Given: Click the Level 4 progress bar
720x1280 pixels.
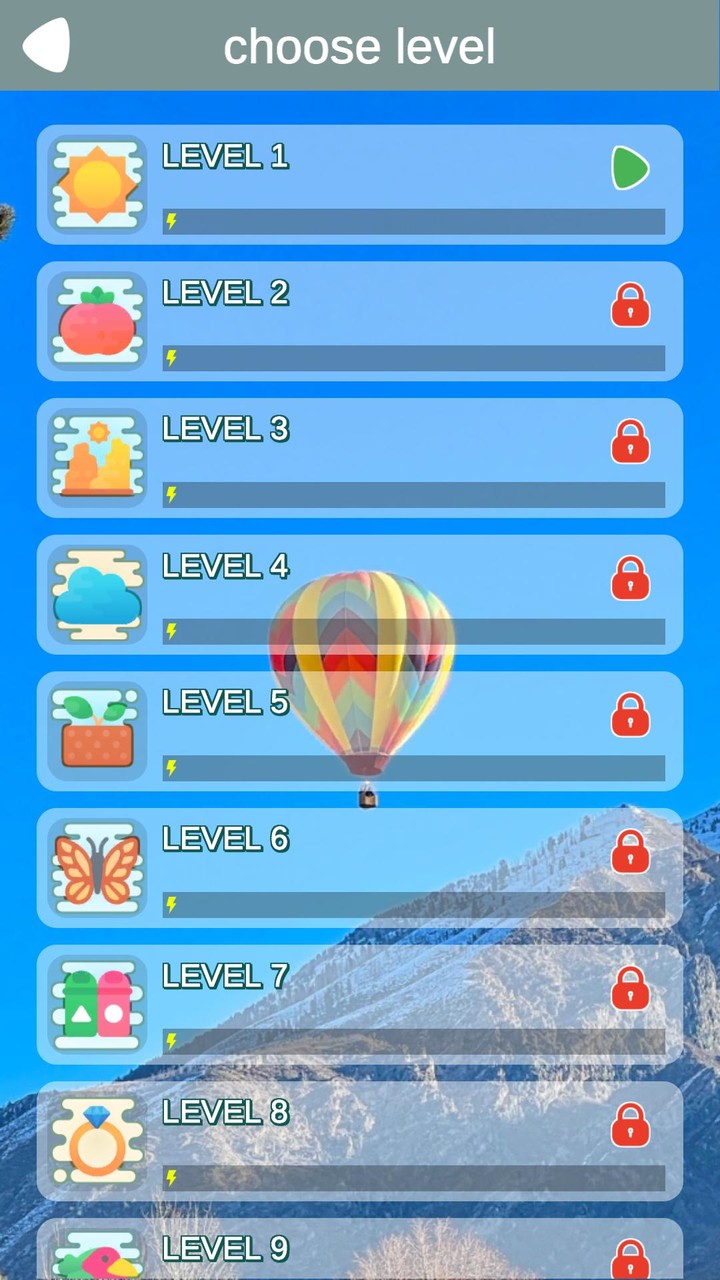Looking at the screenshot, I should pos(415,631).
